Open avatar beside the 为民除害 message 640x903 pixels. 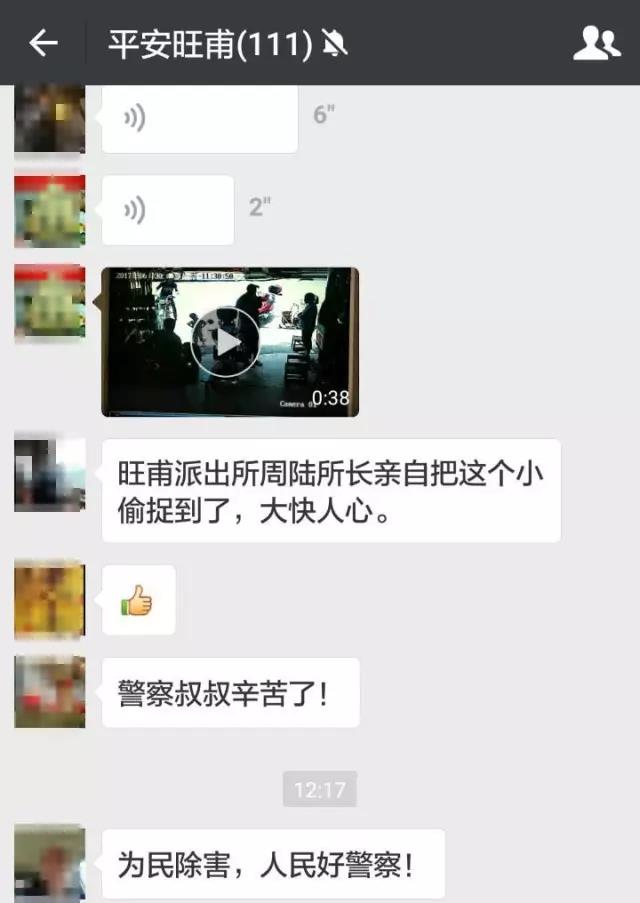pos(49,862)
